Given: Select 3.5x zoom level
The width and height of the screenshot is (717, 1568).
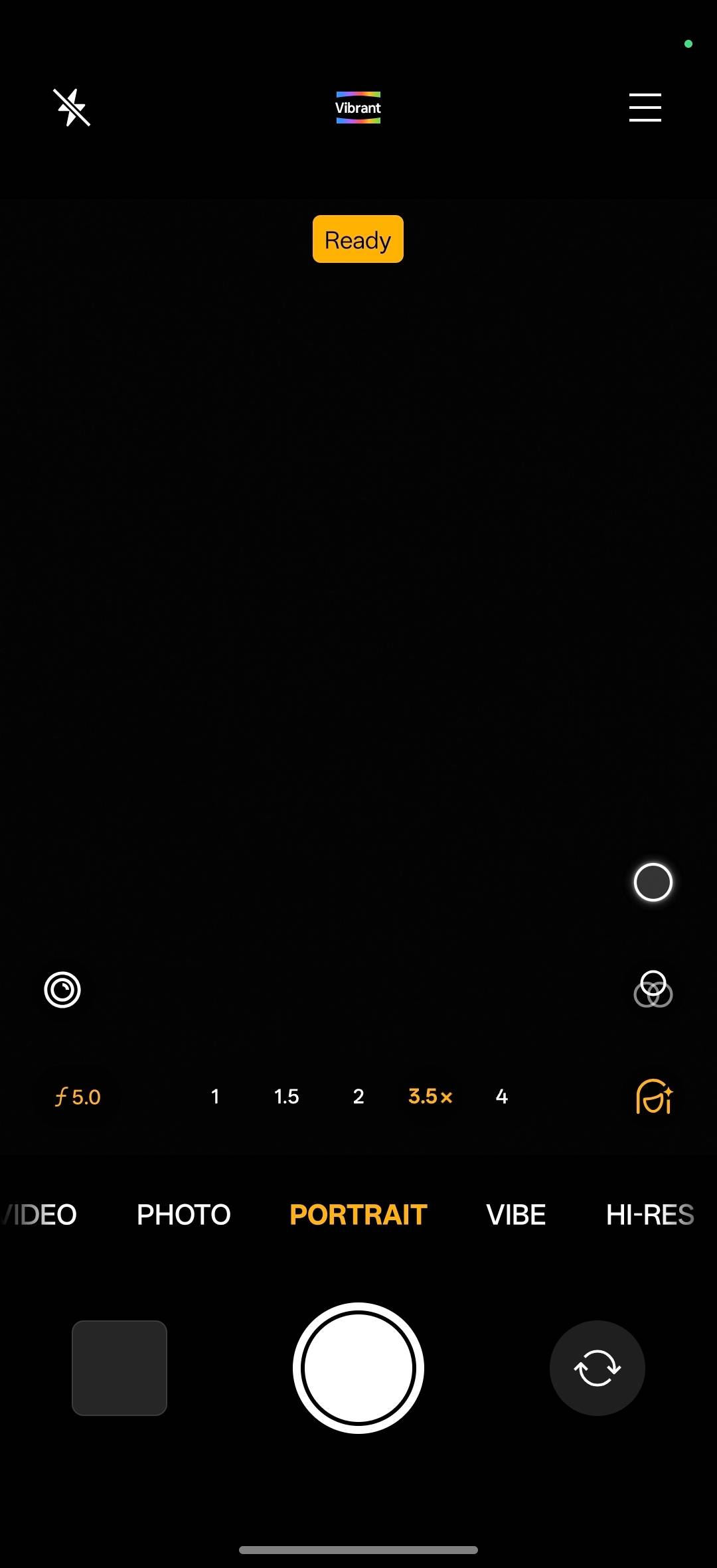Looking at the screenshot, I should (430, 1097).
